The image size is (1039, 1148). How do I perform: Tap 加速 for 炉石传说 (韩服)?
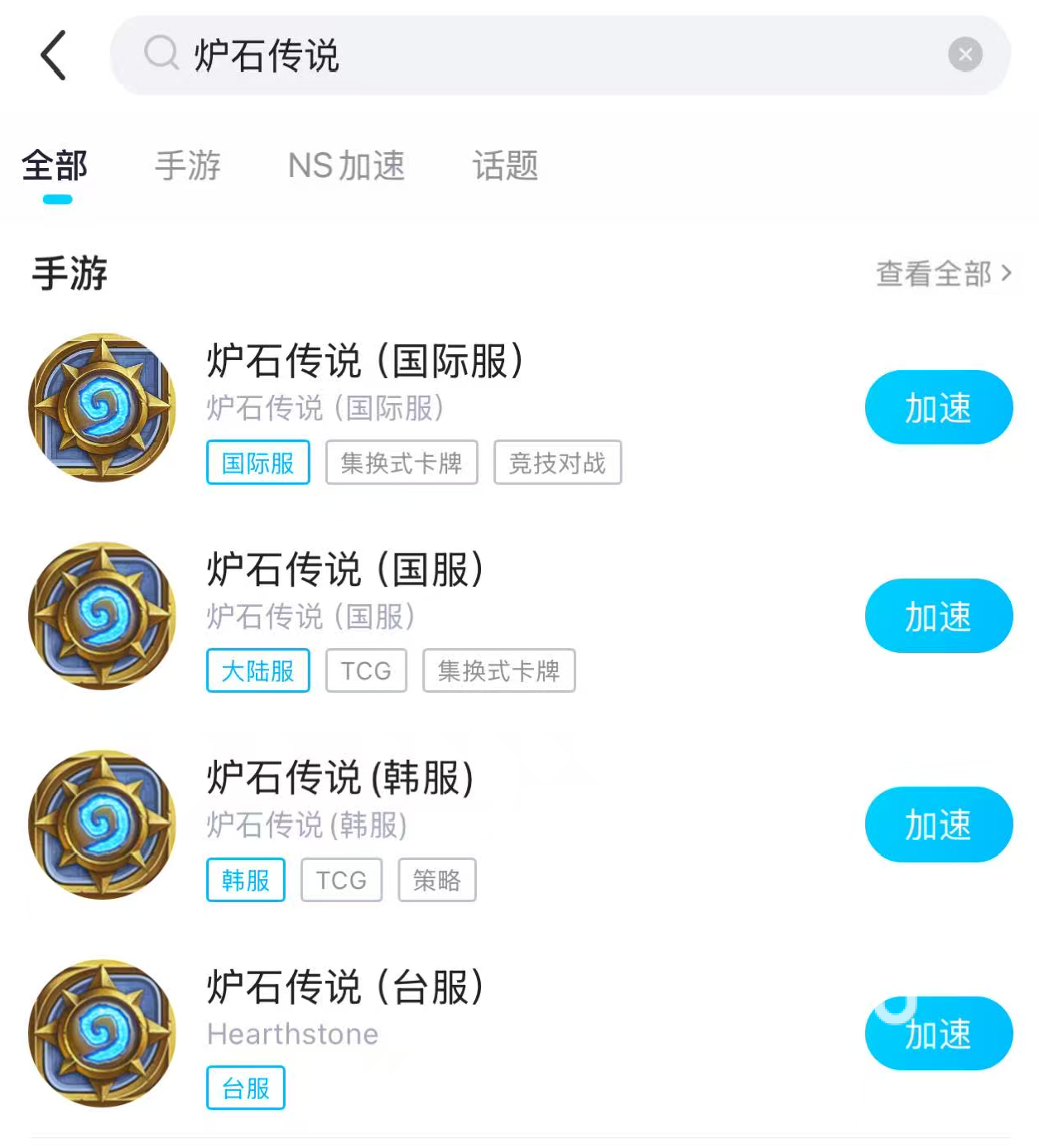938,824
